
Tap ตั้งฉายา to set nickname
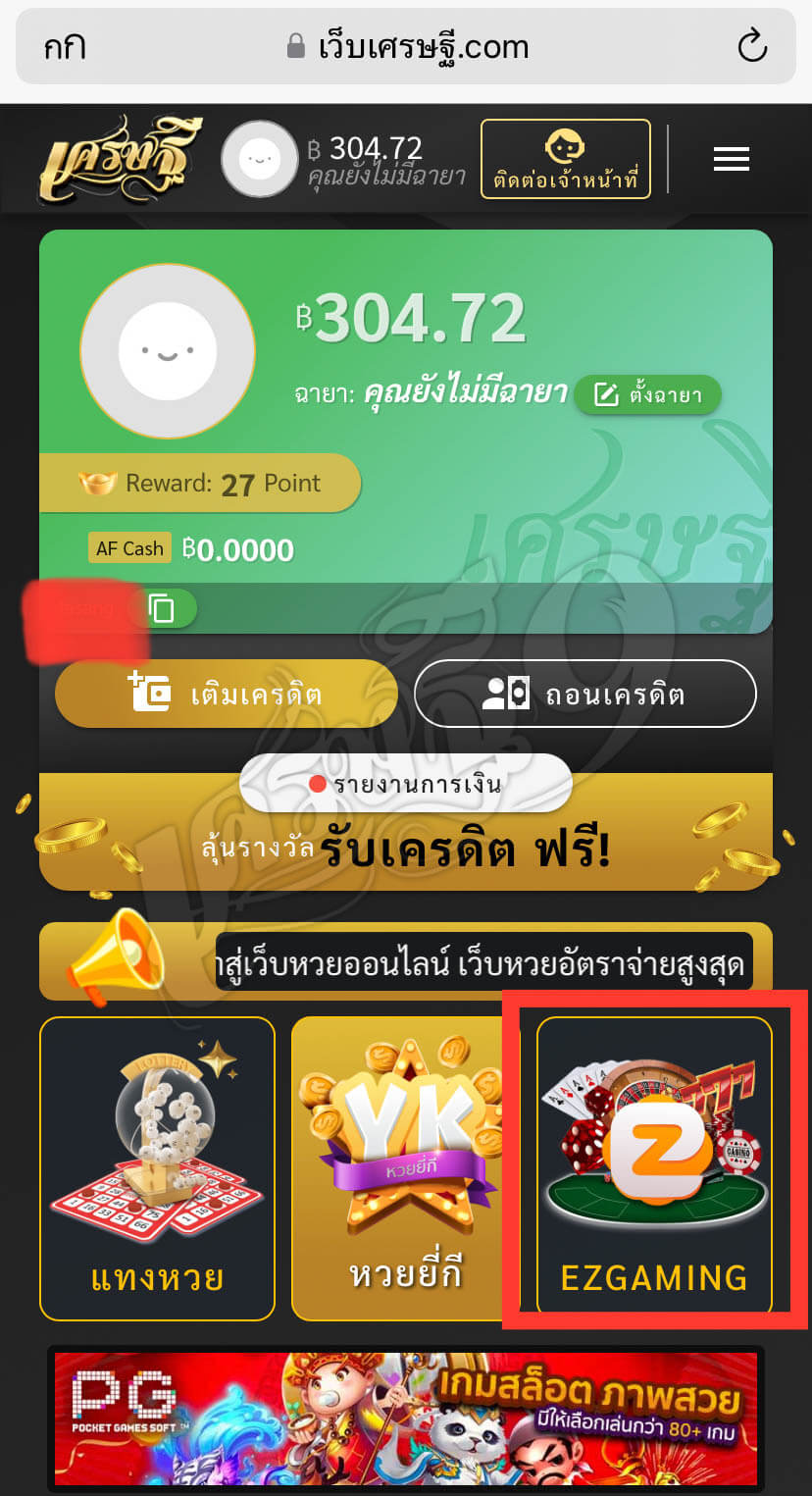coord(647,395)
